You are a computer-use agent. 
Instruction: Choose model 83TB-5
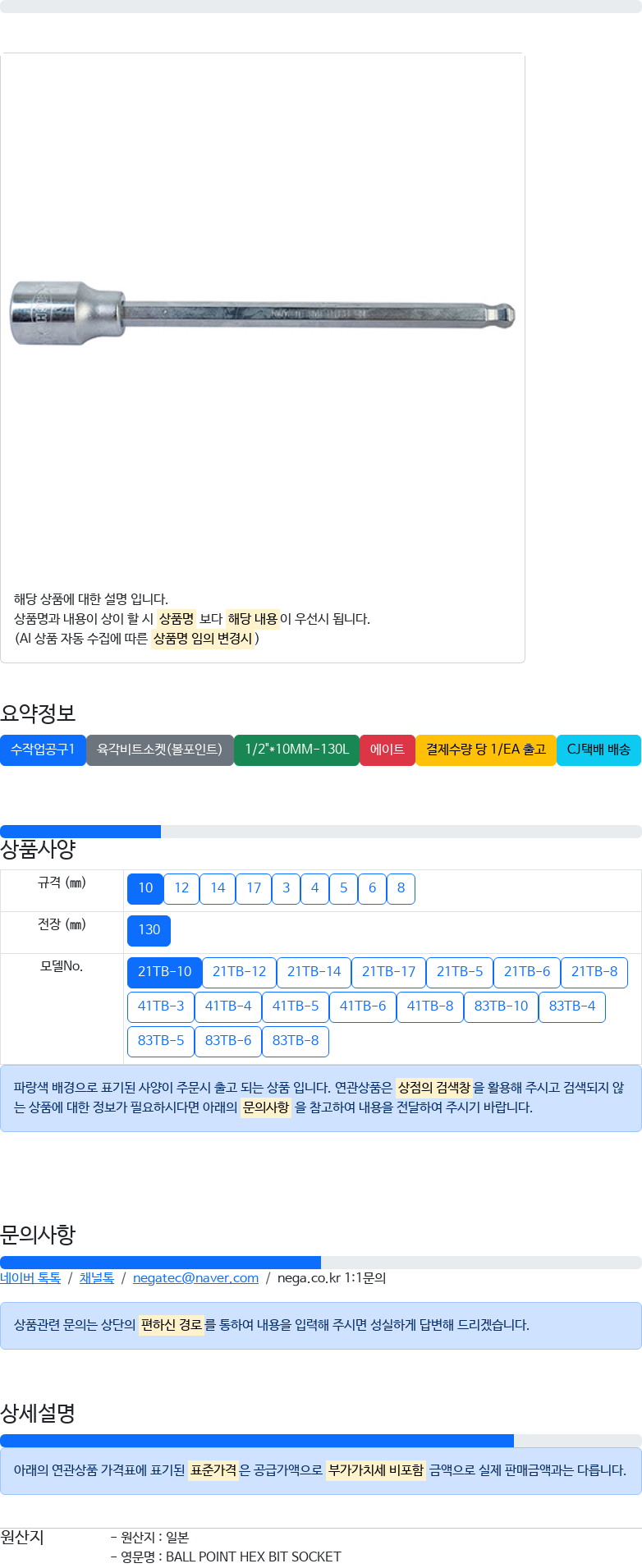[x=161, y=1040]
